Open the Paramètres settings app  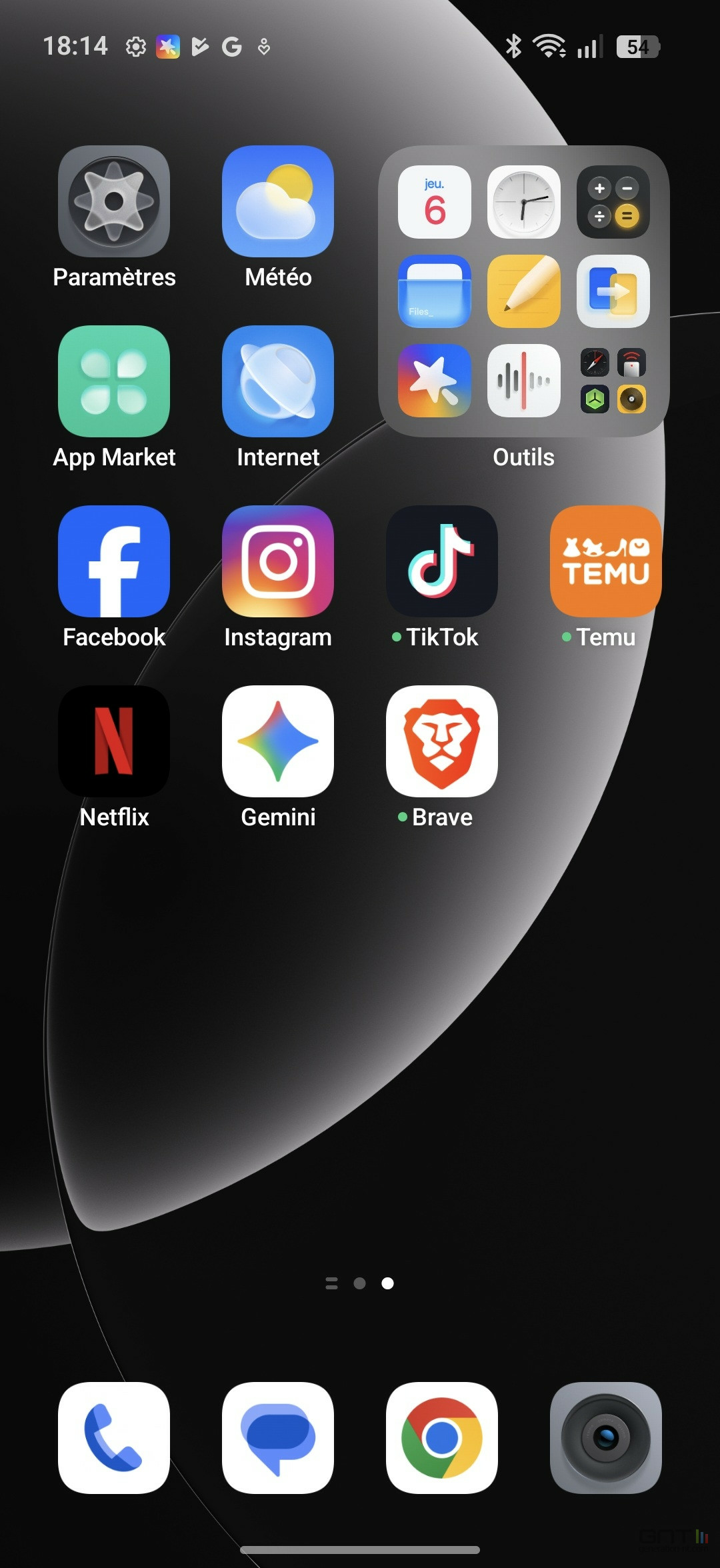point(114,201)
